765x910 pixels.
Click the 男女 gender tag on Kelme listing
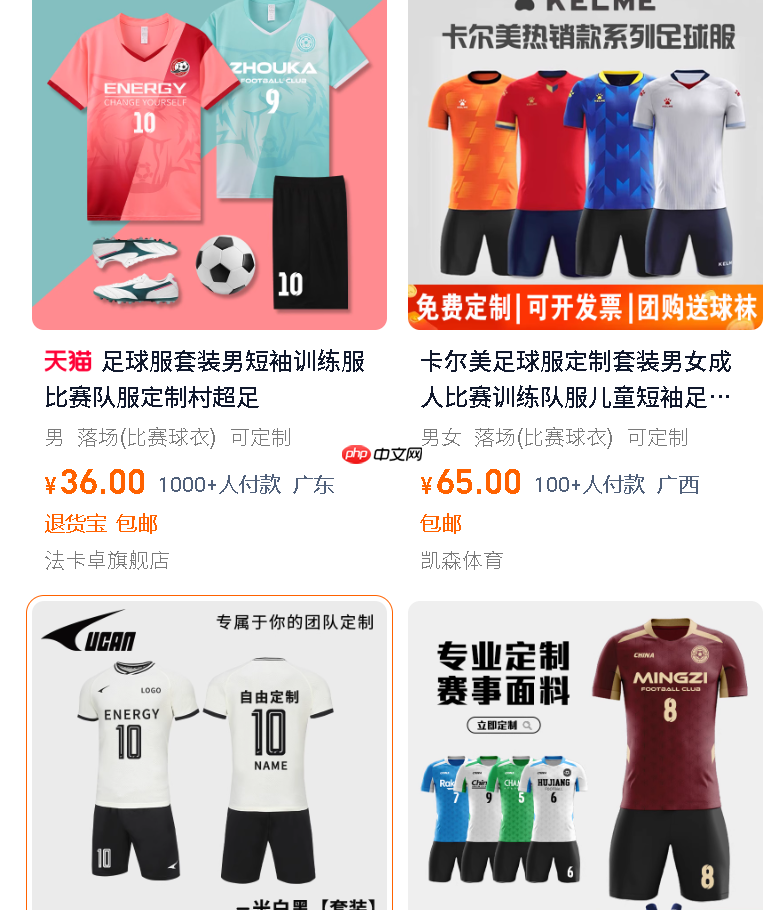coord(437,437)
